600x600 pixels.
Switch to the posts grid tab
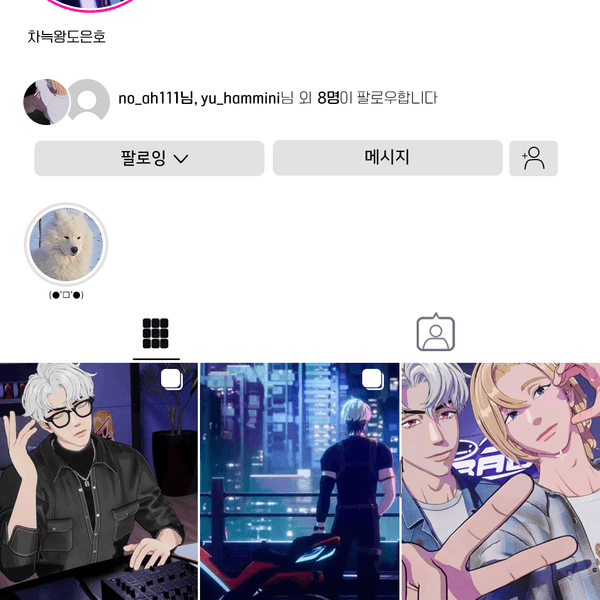coord(155,333)
